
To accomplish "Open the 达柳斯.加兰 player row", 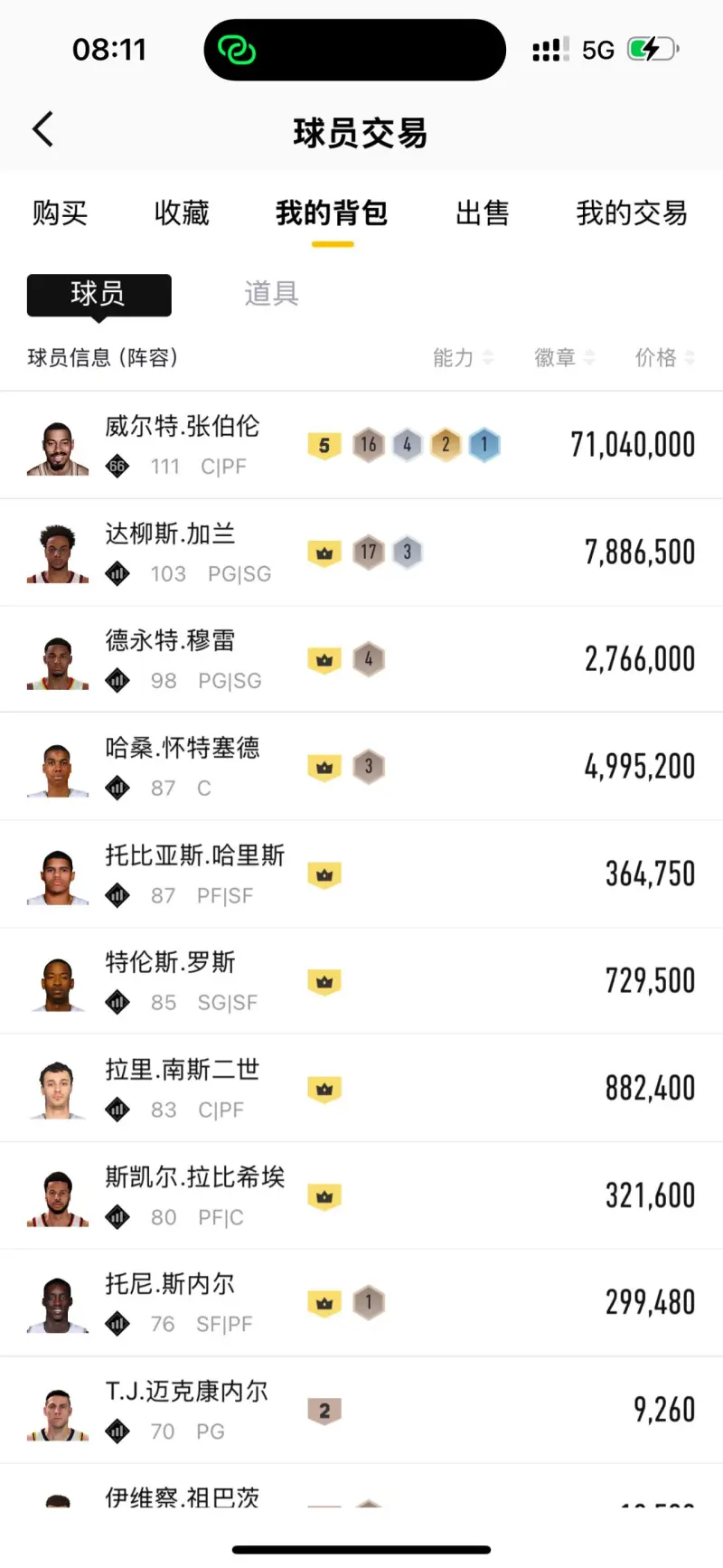I will 361,553.
